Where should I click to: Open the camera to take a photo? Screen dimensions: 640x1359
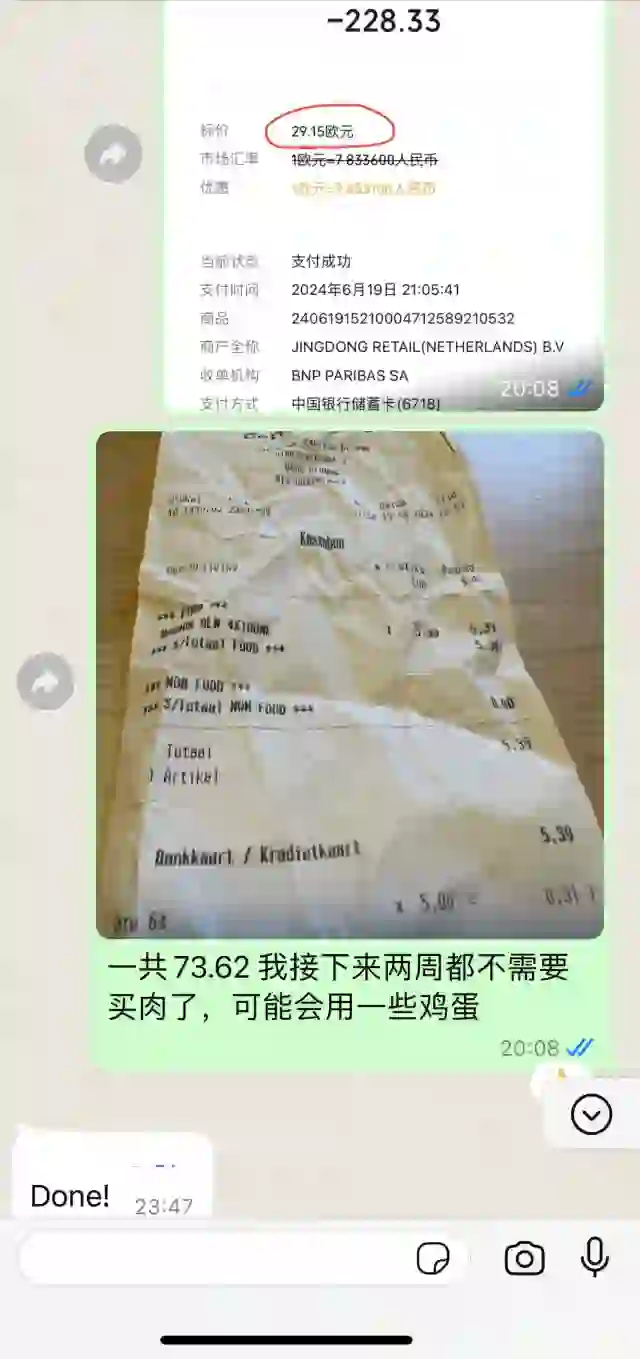tap(524, 1258)
